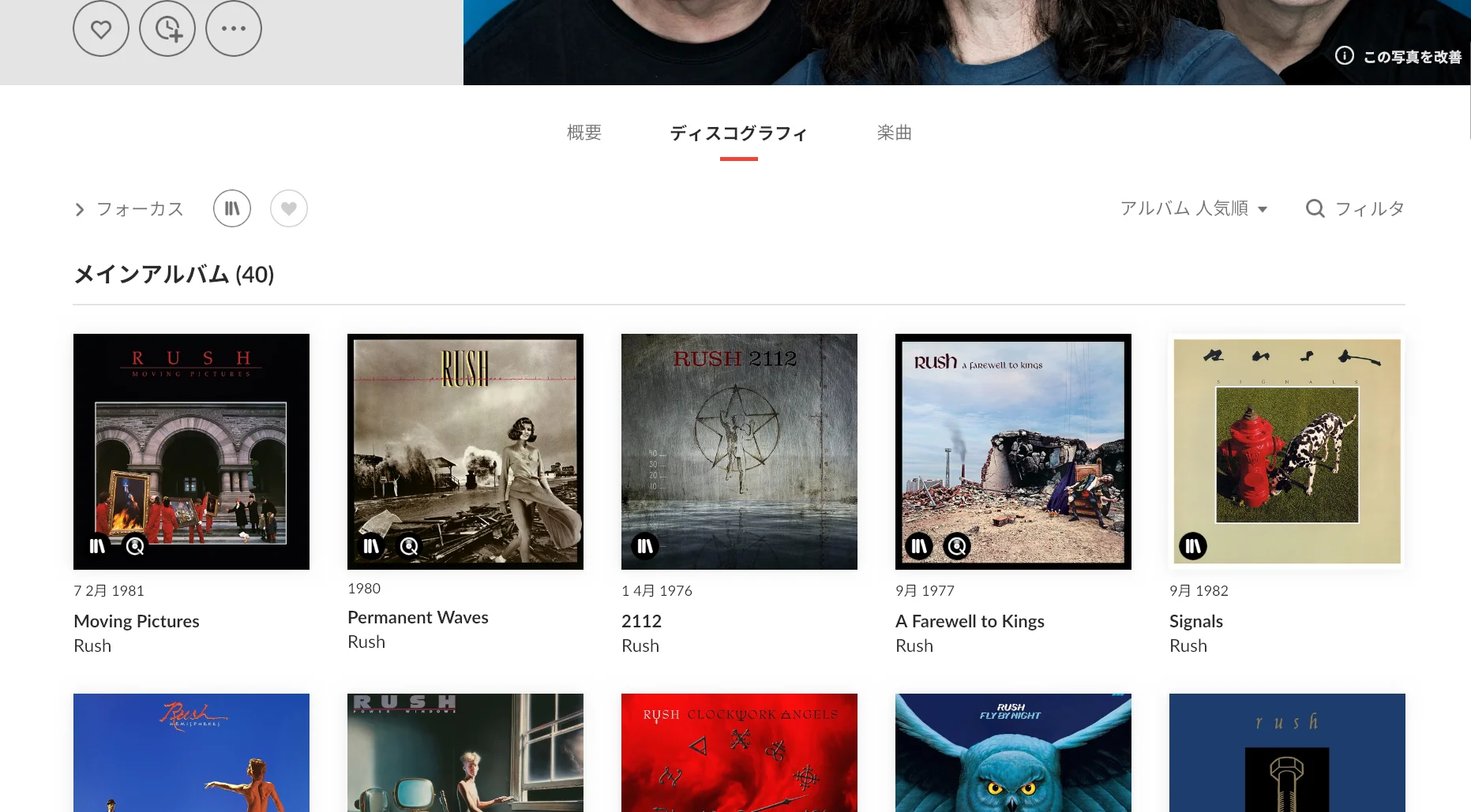
Task: Open the アルバム 人気順 sort dropdown
Action: [1193, 208]
